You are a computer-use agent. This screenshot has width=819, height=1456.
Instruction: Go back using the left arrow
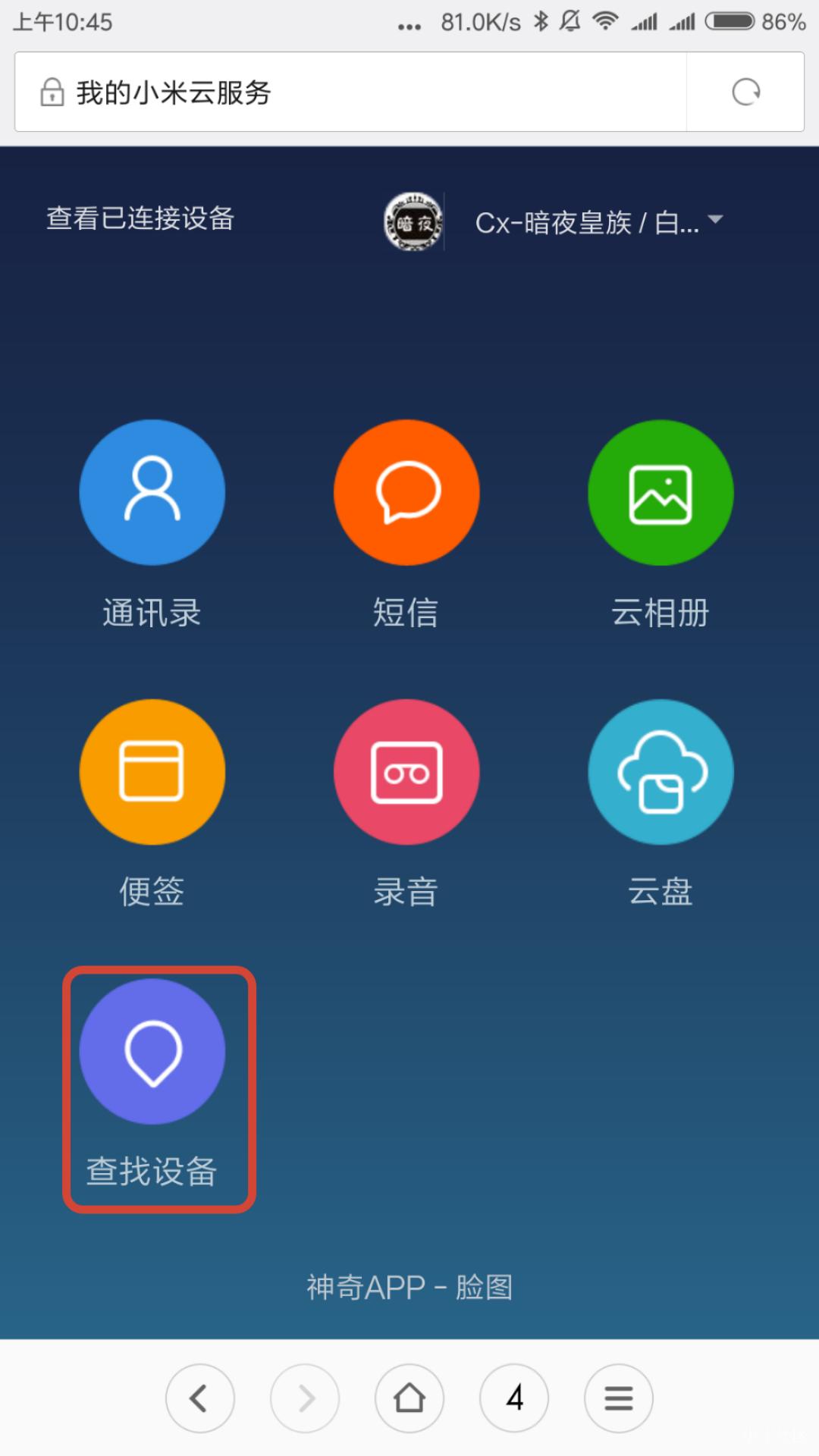click(200, 1399)
